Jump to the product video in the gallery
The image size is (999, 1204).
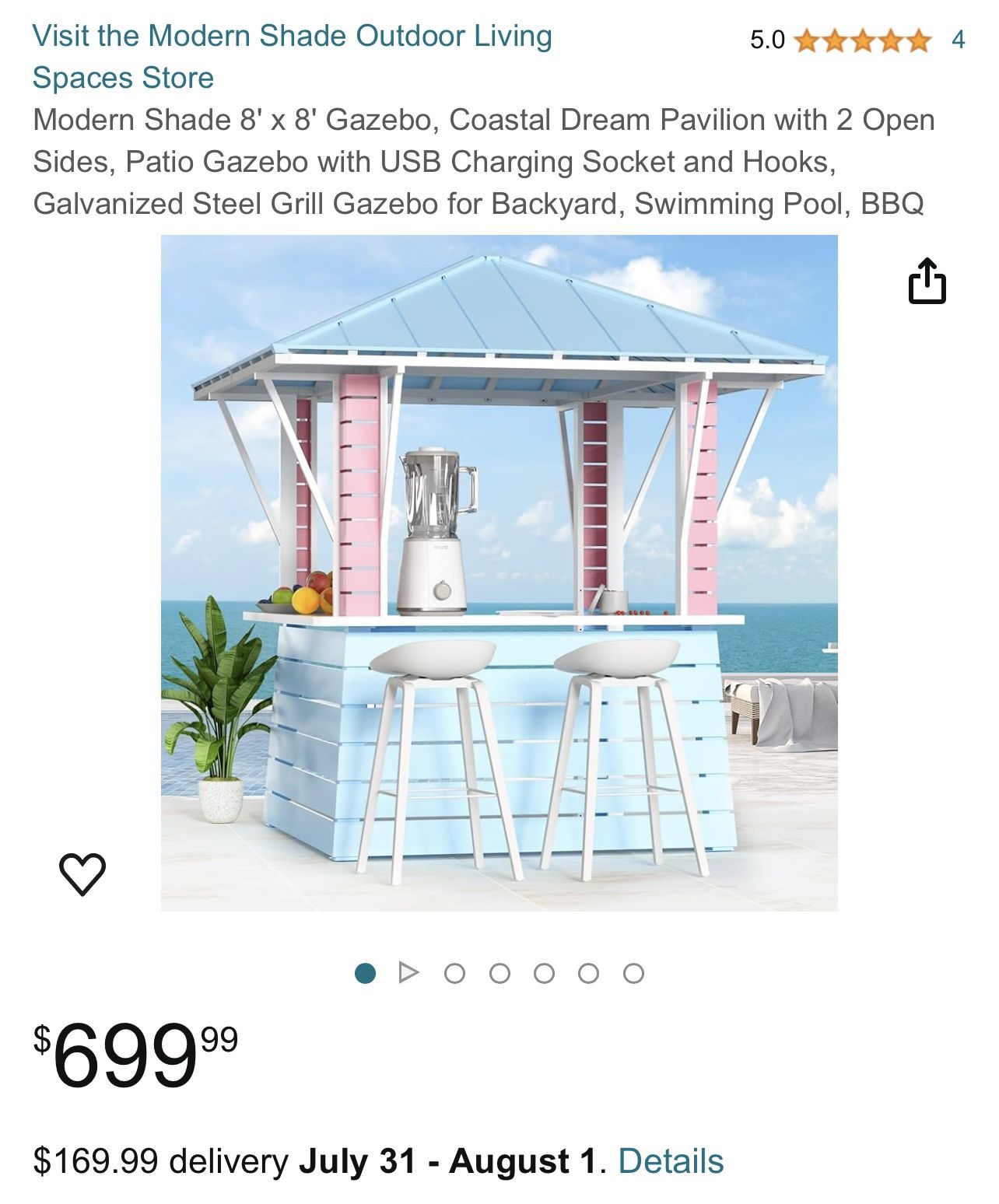[408, 973]
